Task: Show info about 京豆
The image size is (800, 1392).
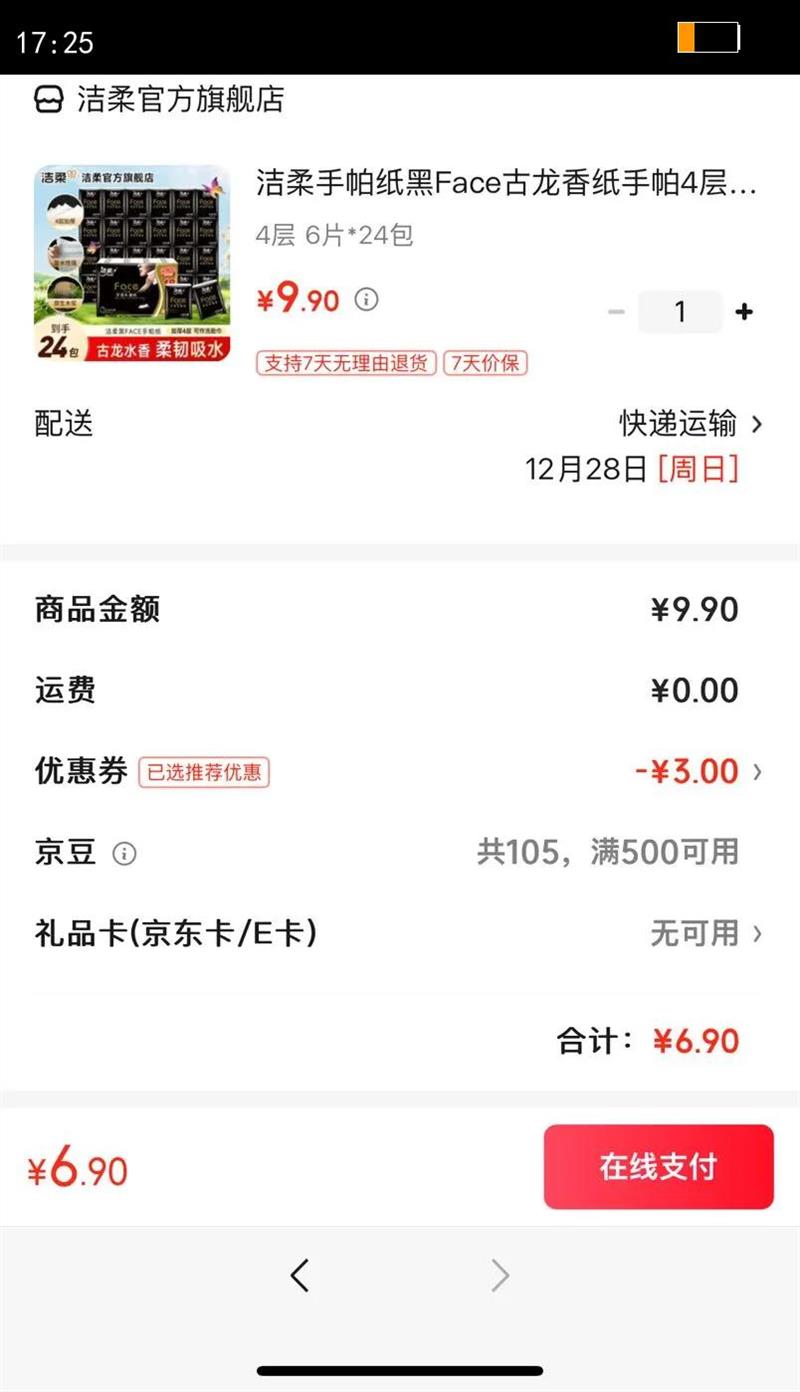Action: (124, 854)
